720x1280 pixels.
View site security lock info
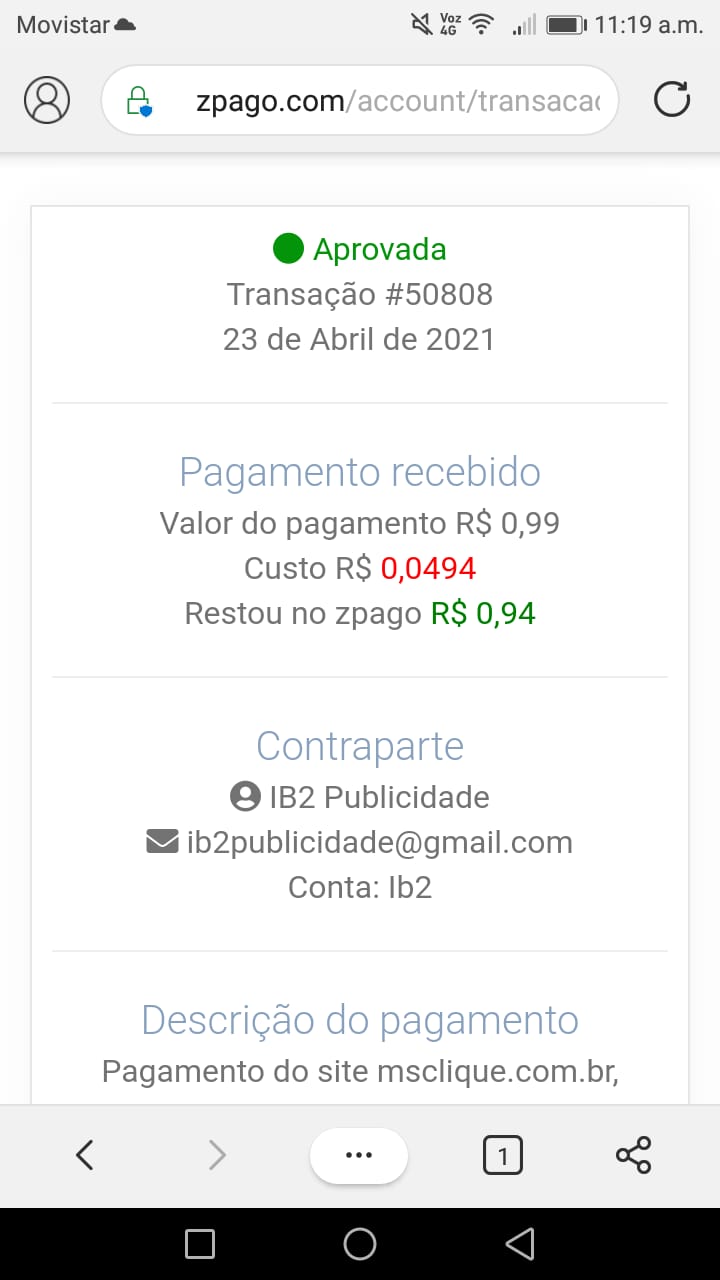(x=138, y=101)
